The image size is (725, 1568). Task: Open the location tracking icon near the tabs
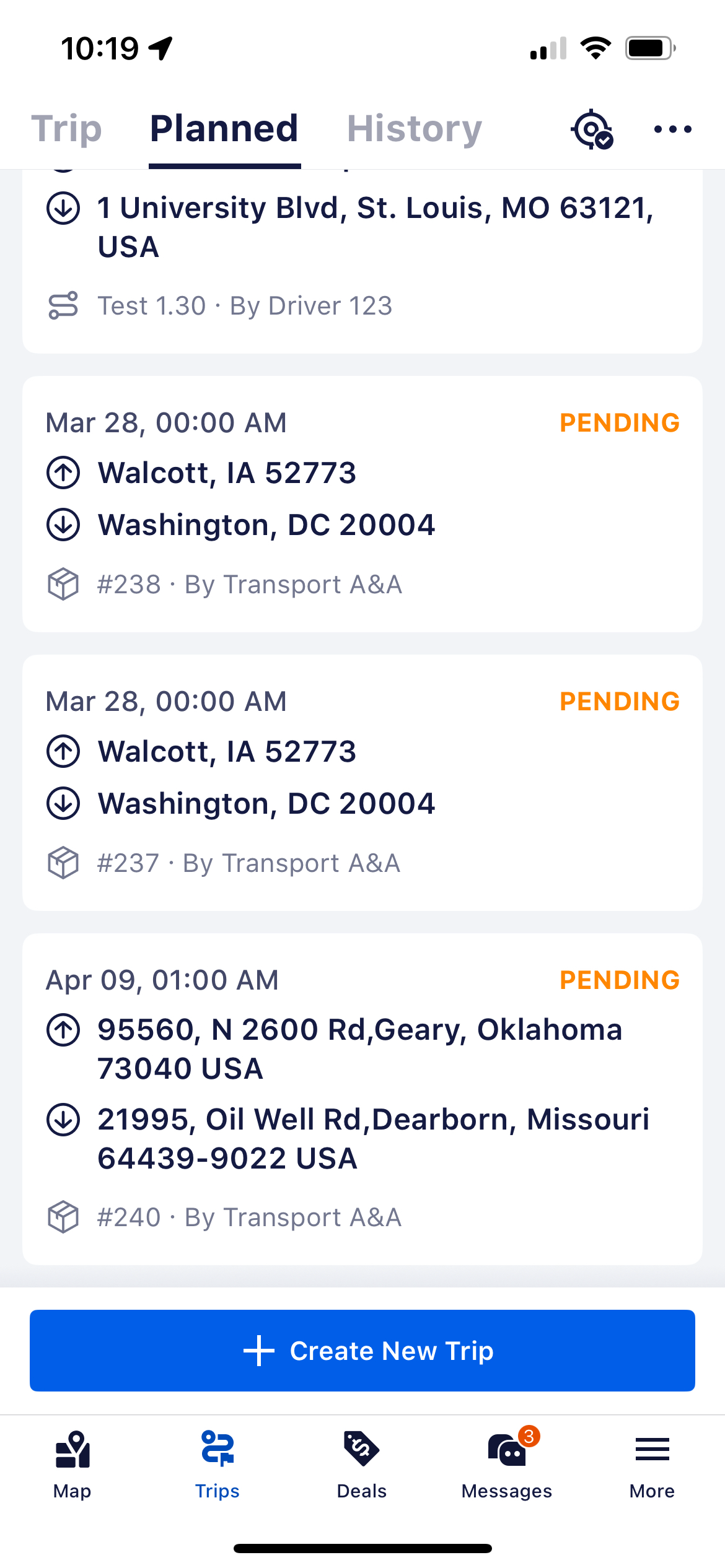click(x=593, y=129)
